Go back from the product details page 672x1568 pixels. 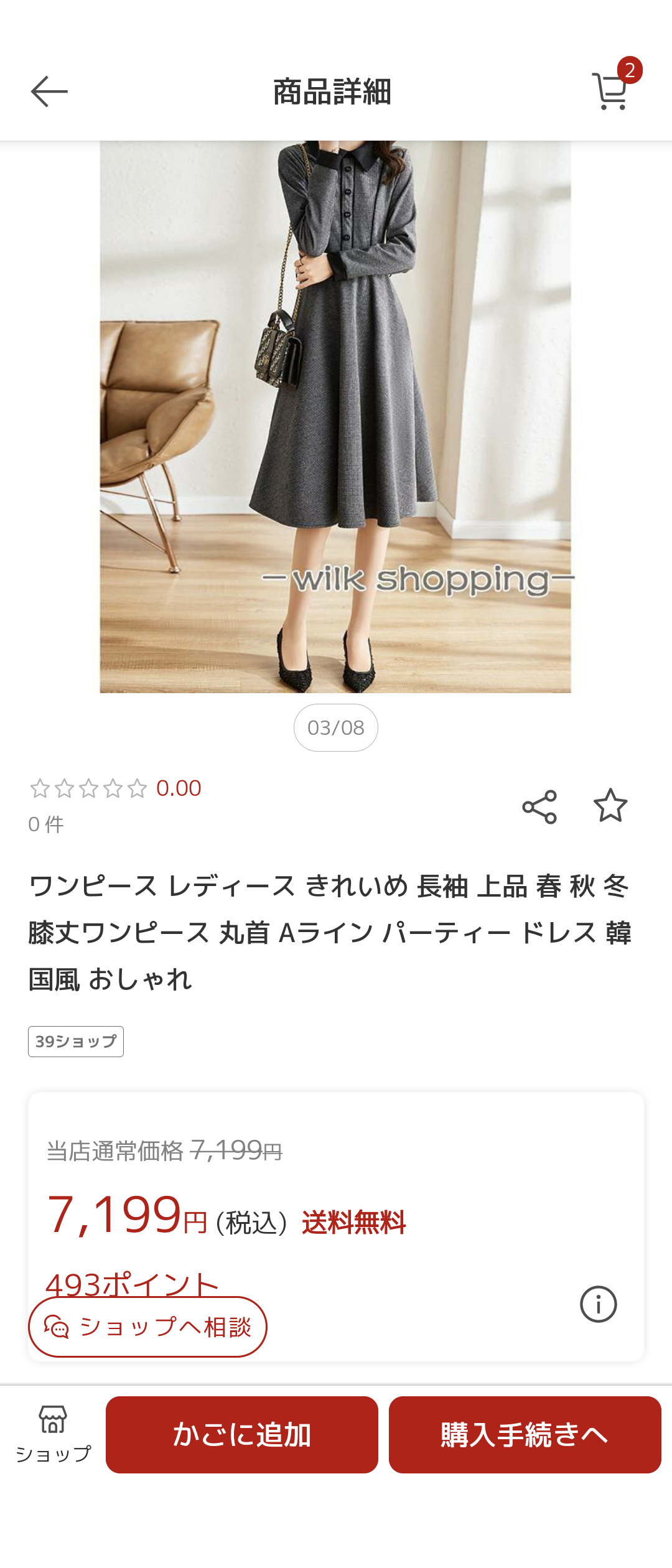49,91
